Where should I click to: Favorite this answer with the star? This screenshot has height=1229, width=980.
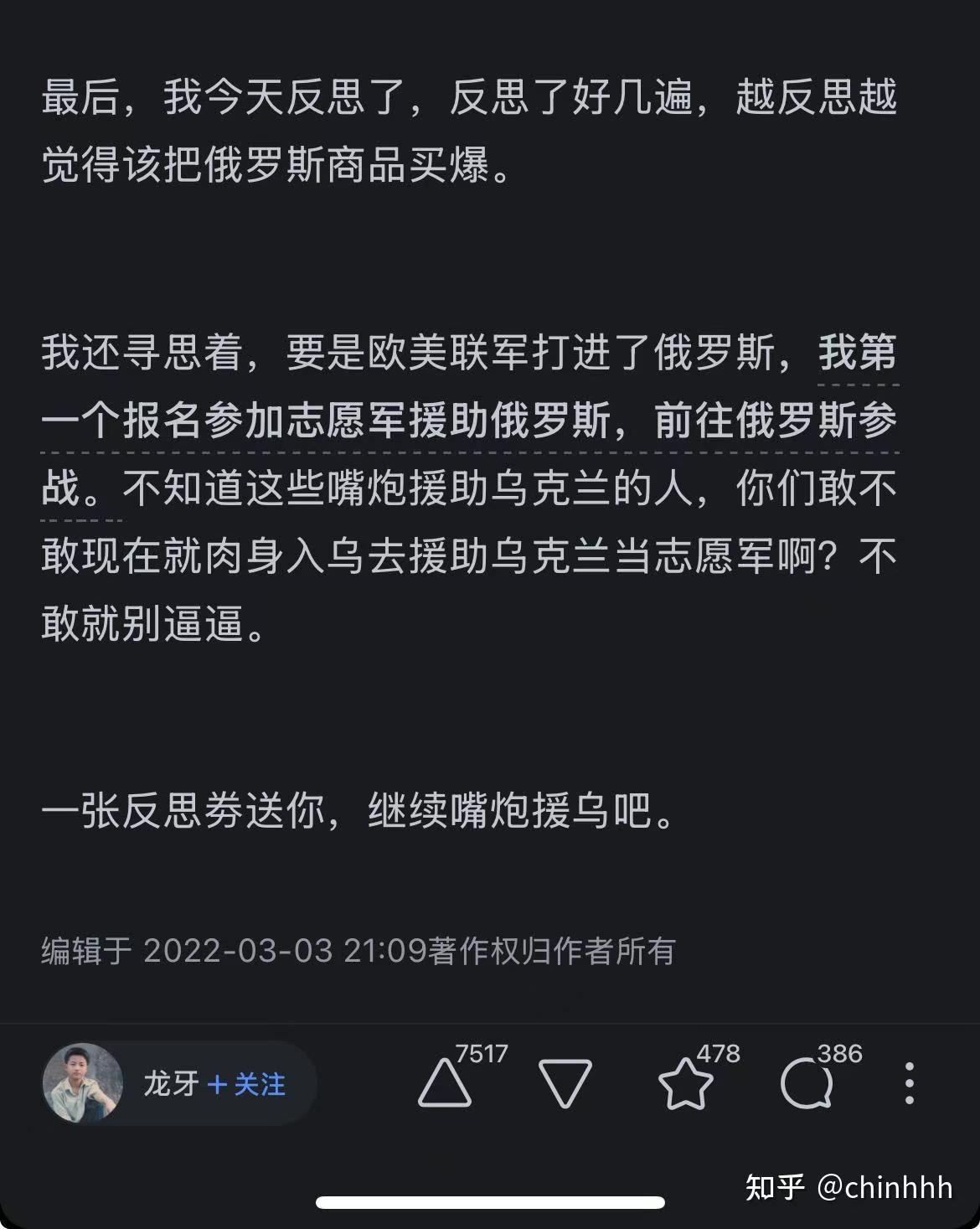tap(685, 1083)
